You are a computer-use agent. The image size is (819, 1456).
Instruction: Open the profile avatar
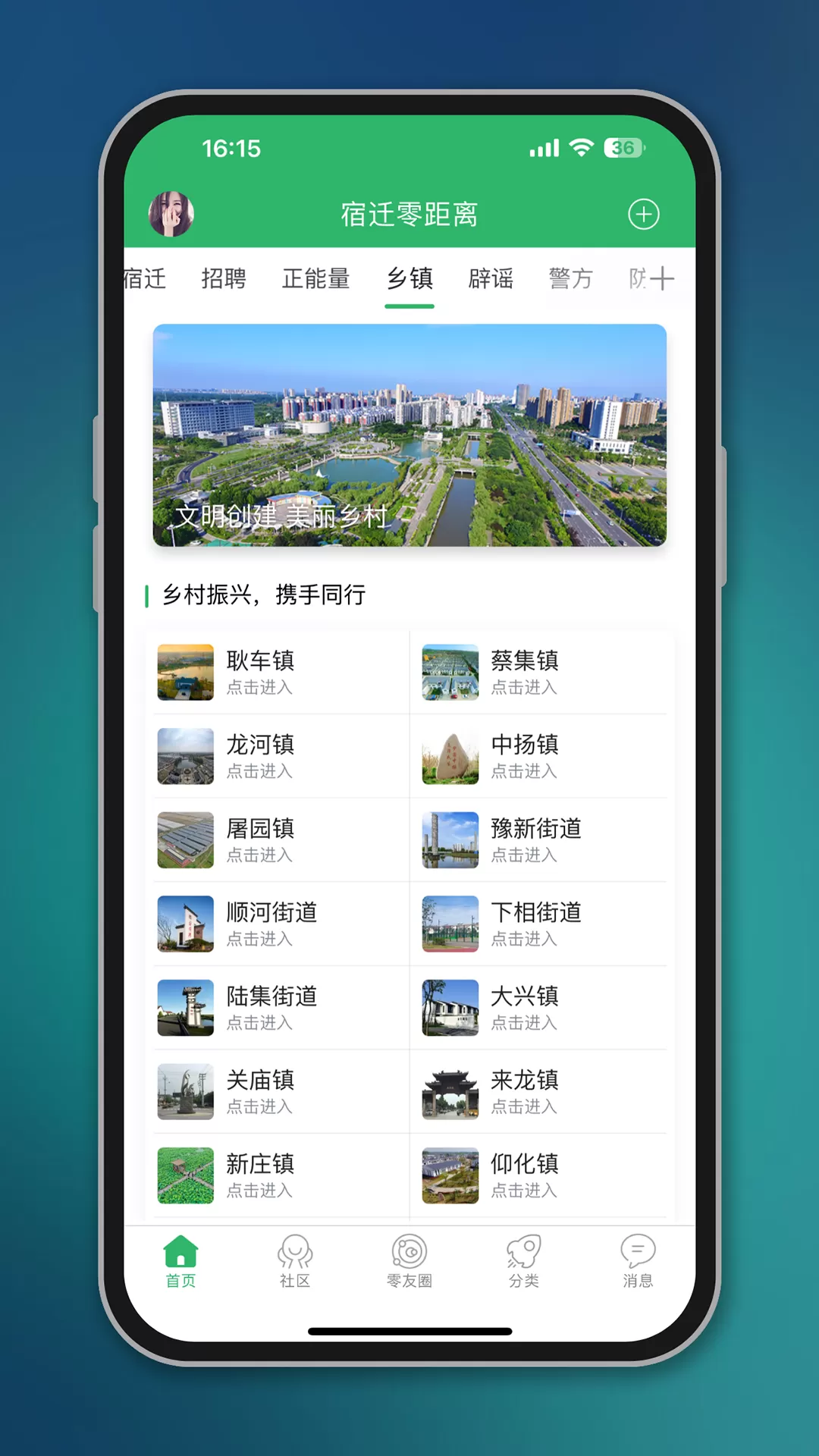coord(171,214)
